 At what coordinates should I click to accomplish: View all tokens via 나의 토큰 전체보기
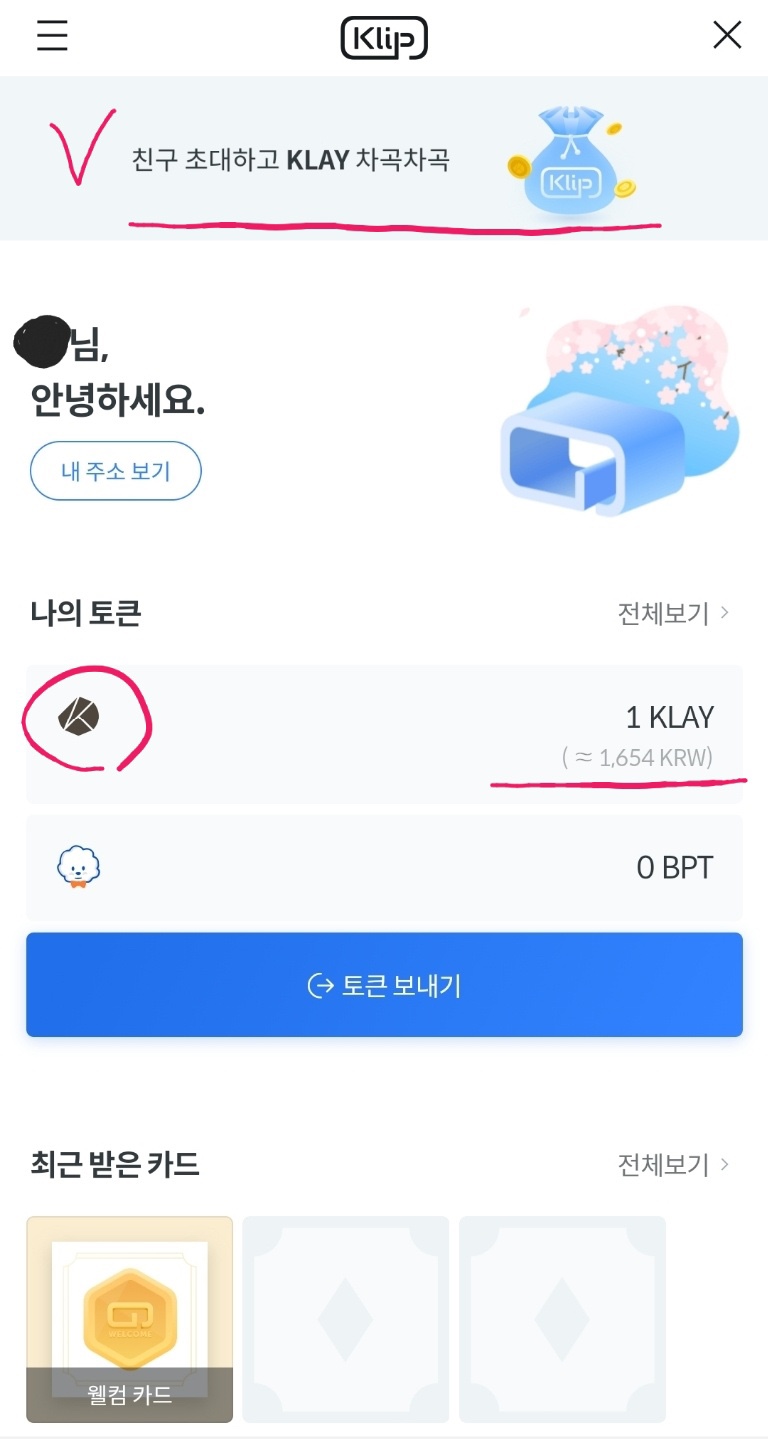pyautogui.click(x=673, y=613)
